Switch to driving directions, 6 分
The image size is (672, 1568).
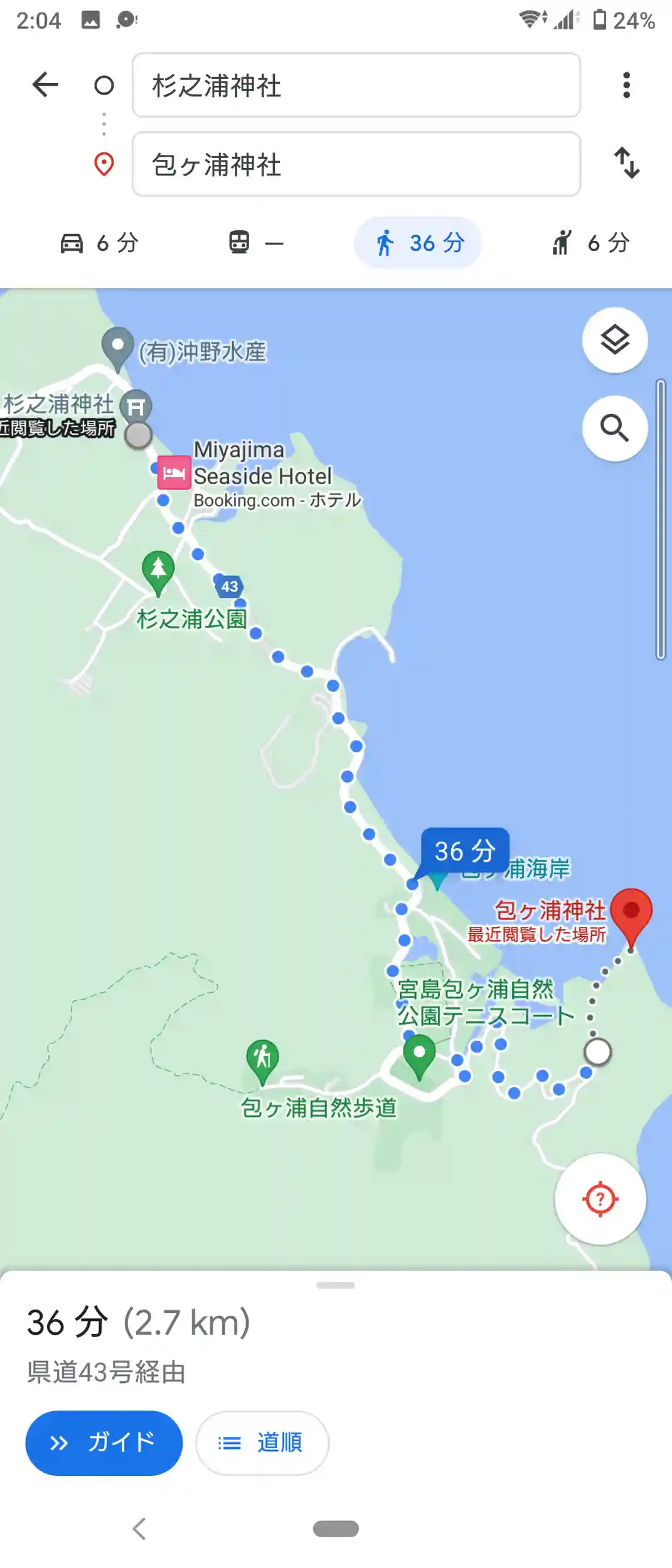[x=99, y=243]
